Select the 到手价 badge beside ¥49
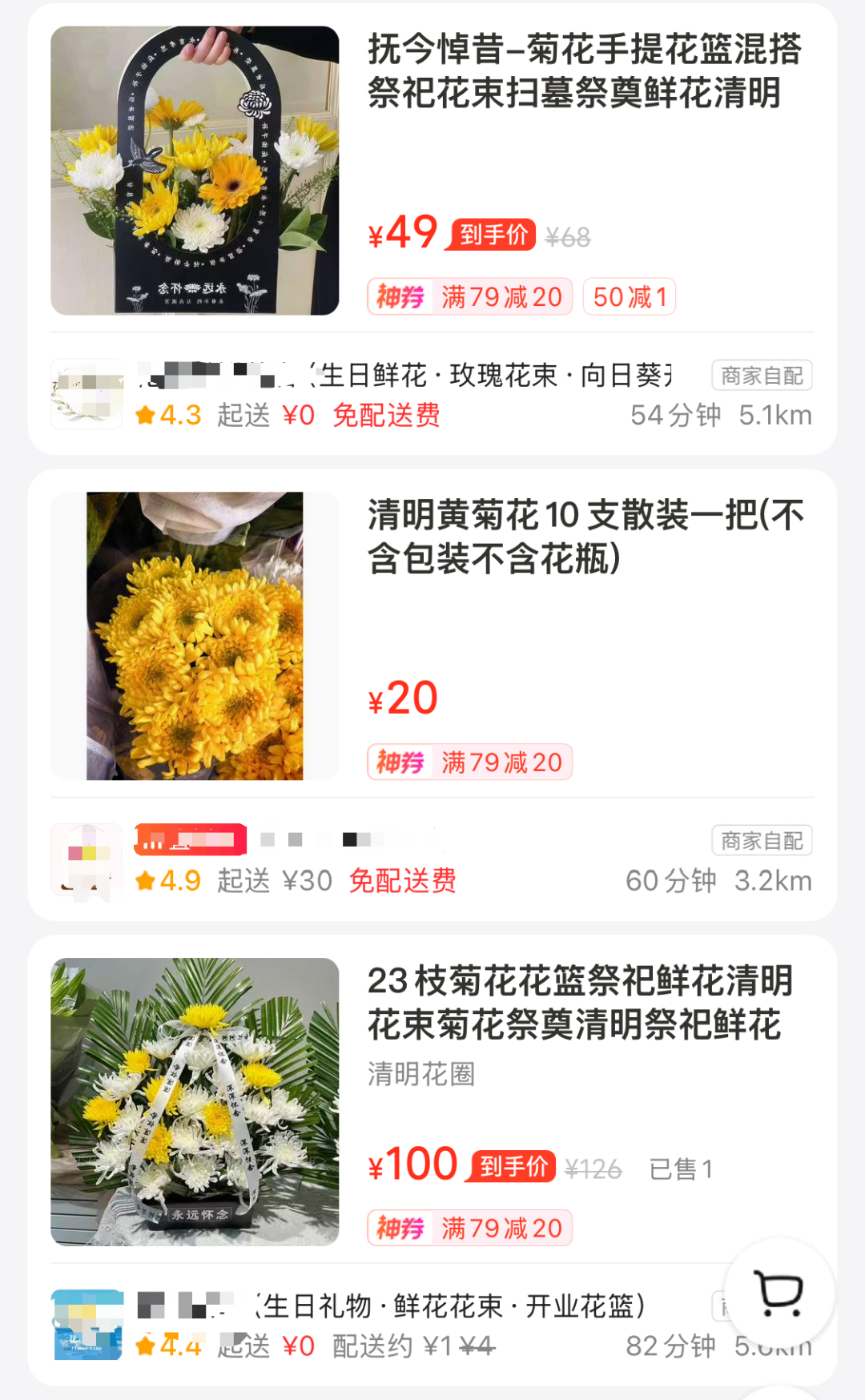 pyautogui.click(x=492, y=236)
